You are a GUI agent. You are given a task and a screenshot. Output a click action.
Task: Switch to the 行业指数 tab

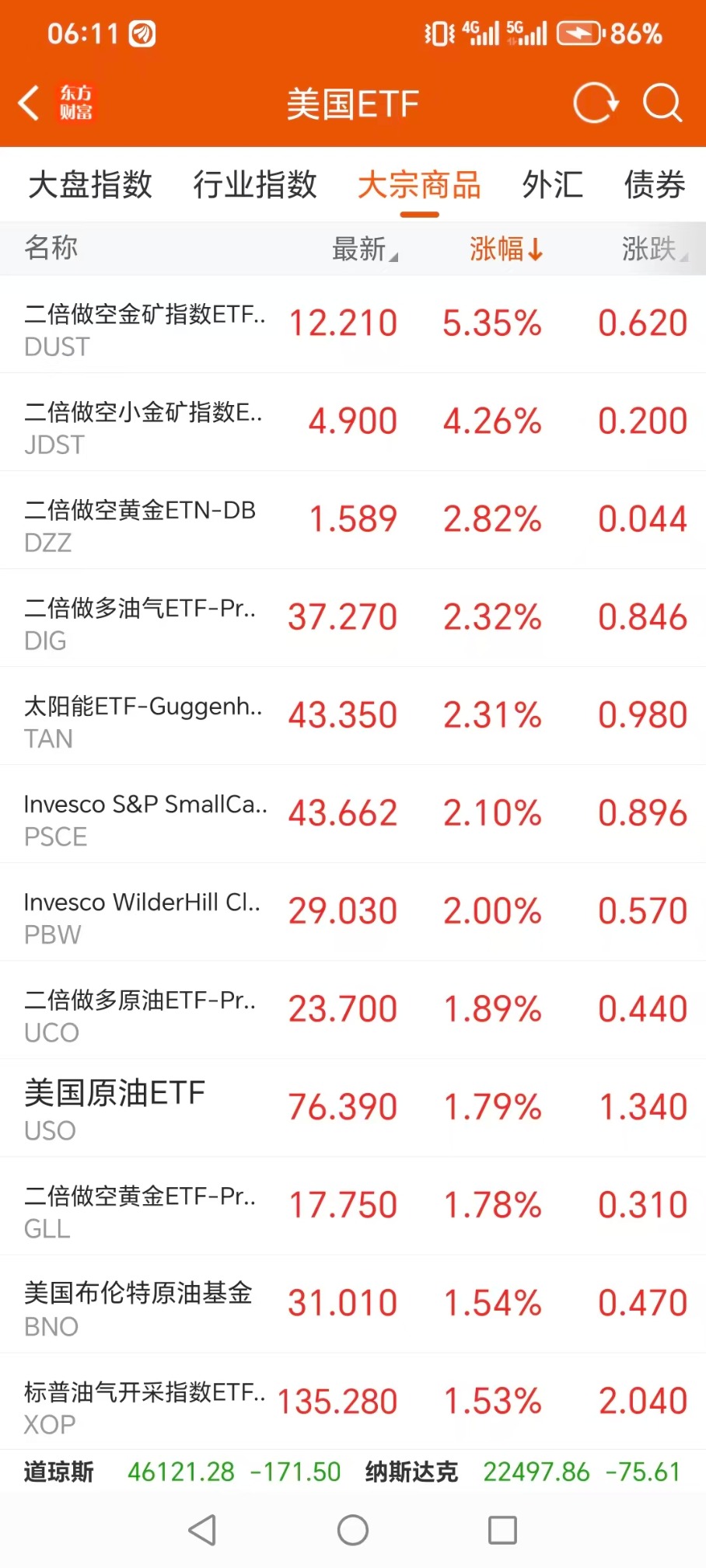tap(255, 185)
